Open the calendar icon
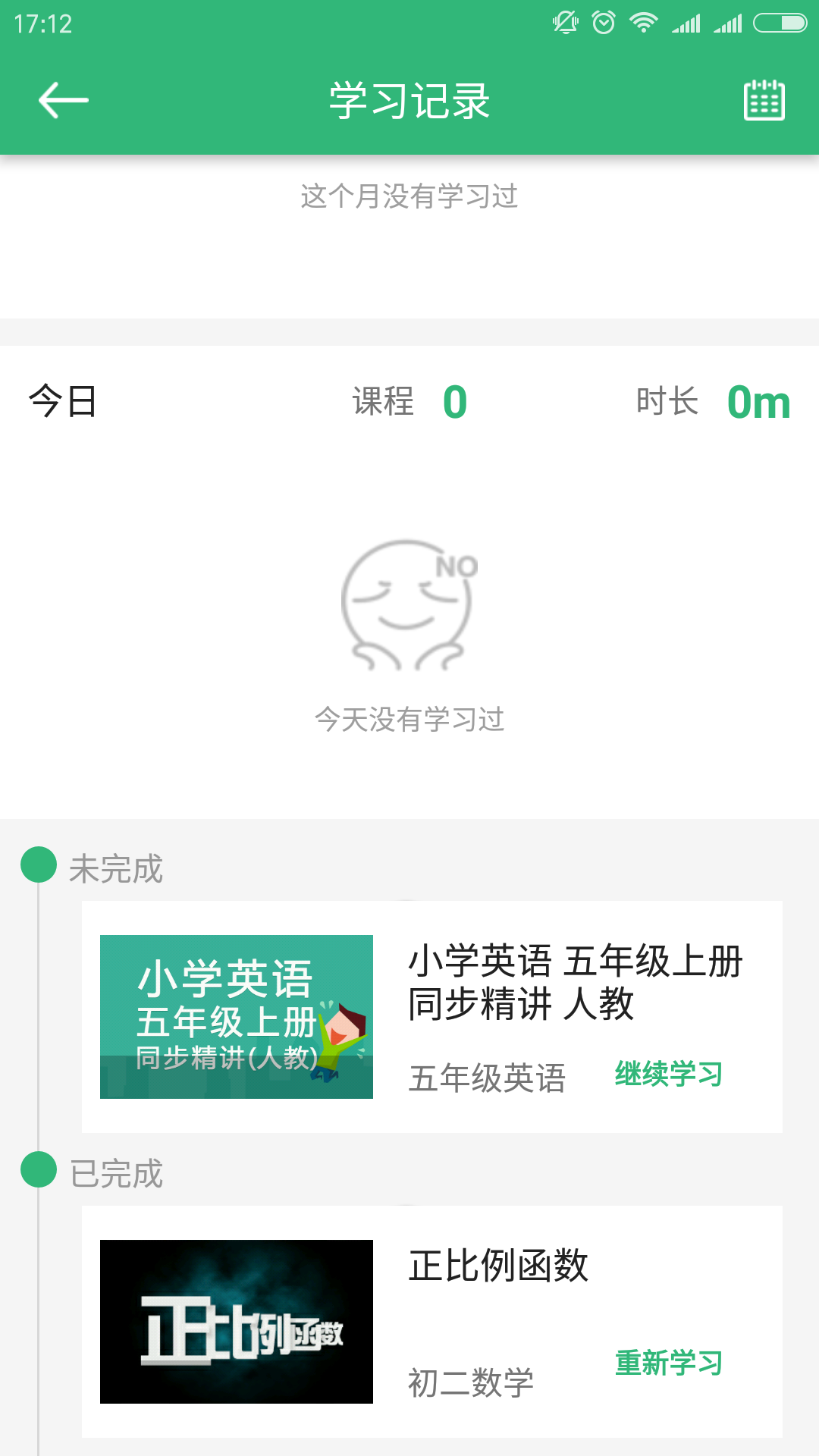The height and width of the screenshot is (1456, 819). click(x=764, y=100)
